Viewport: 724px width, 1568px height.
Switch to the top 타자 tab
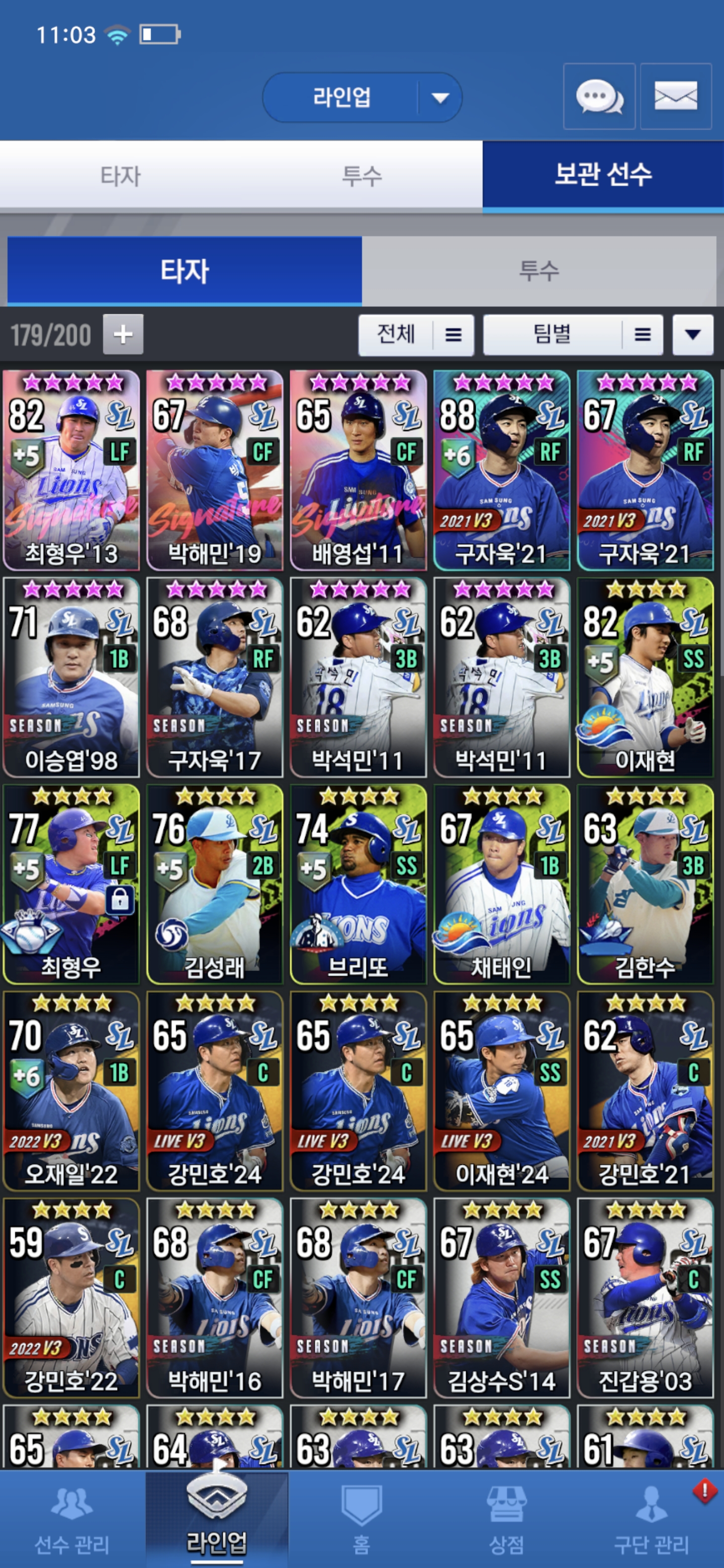pos(121,176)
